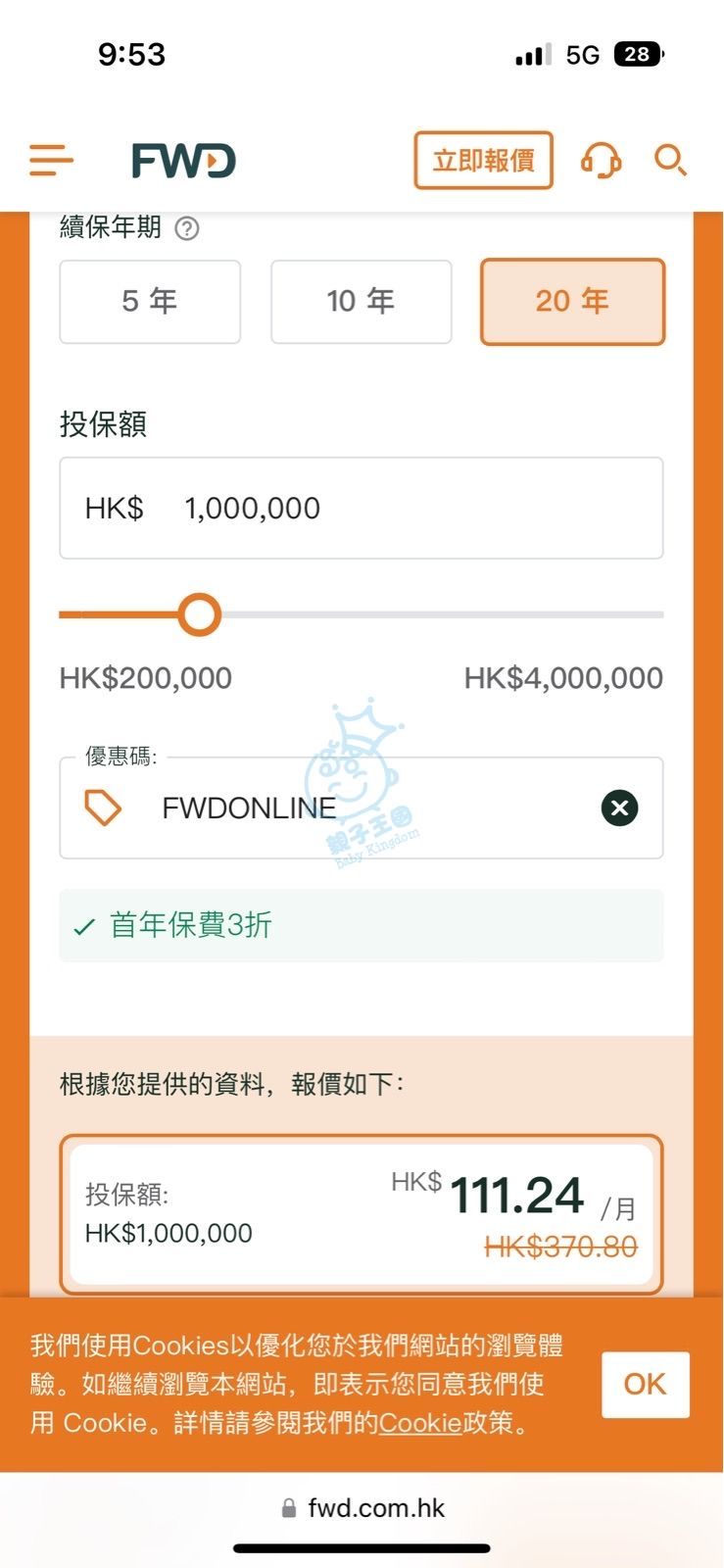This screenshot has height=1568, width=724.
Task: Open customer support headset icon
Action: [601, 160]
